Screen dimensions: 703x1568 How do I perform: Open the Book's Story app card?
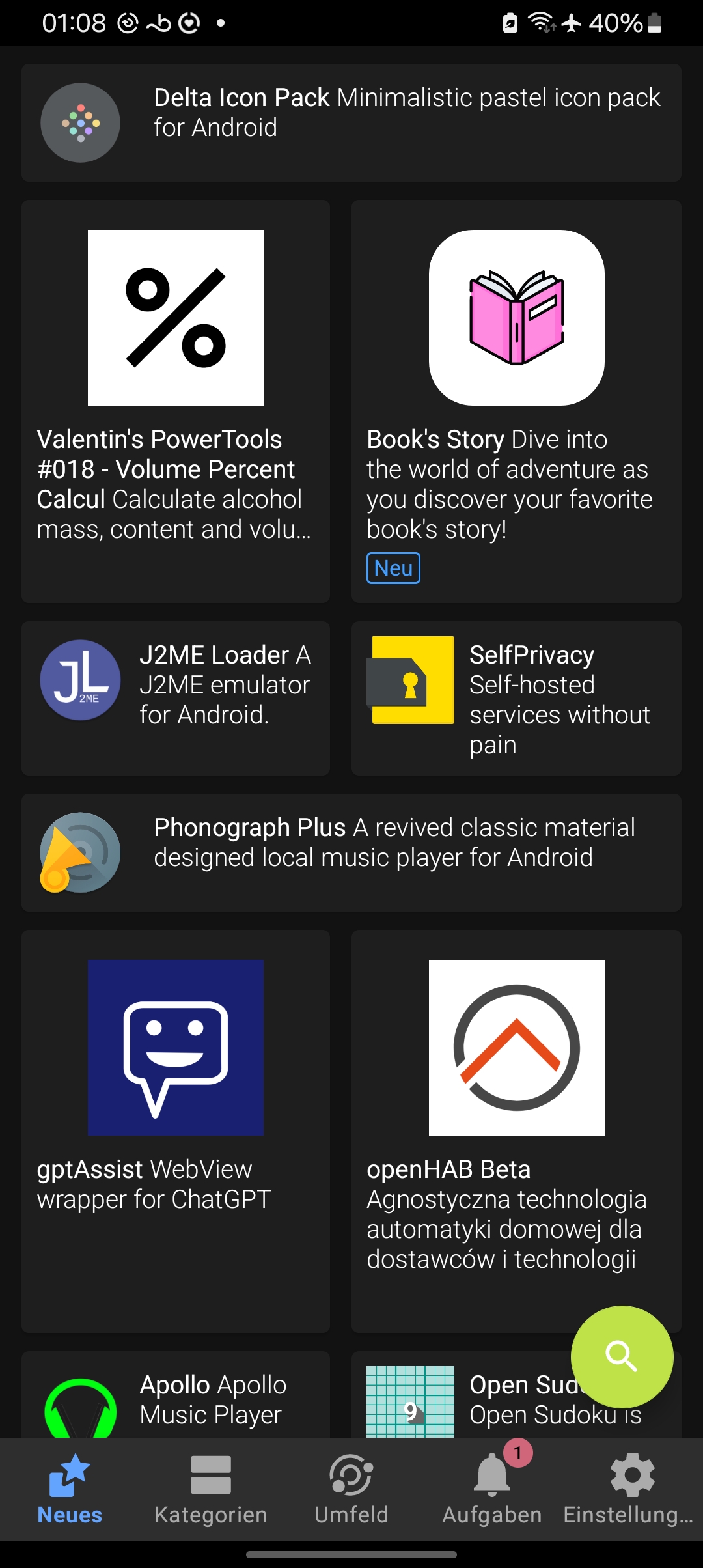(516, 400)
